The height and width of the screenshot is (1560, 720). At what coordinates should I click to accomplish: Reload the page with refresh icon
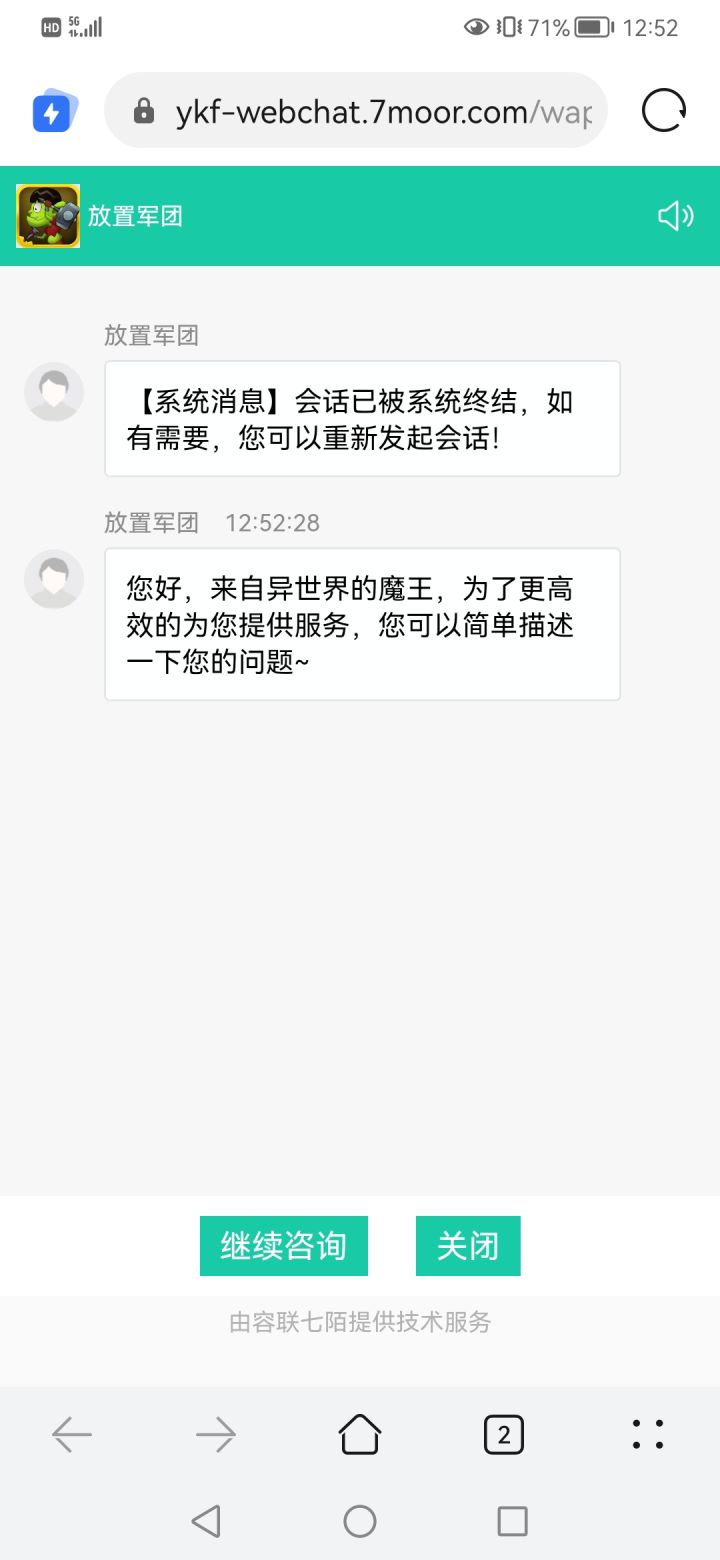664,111
